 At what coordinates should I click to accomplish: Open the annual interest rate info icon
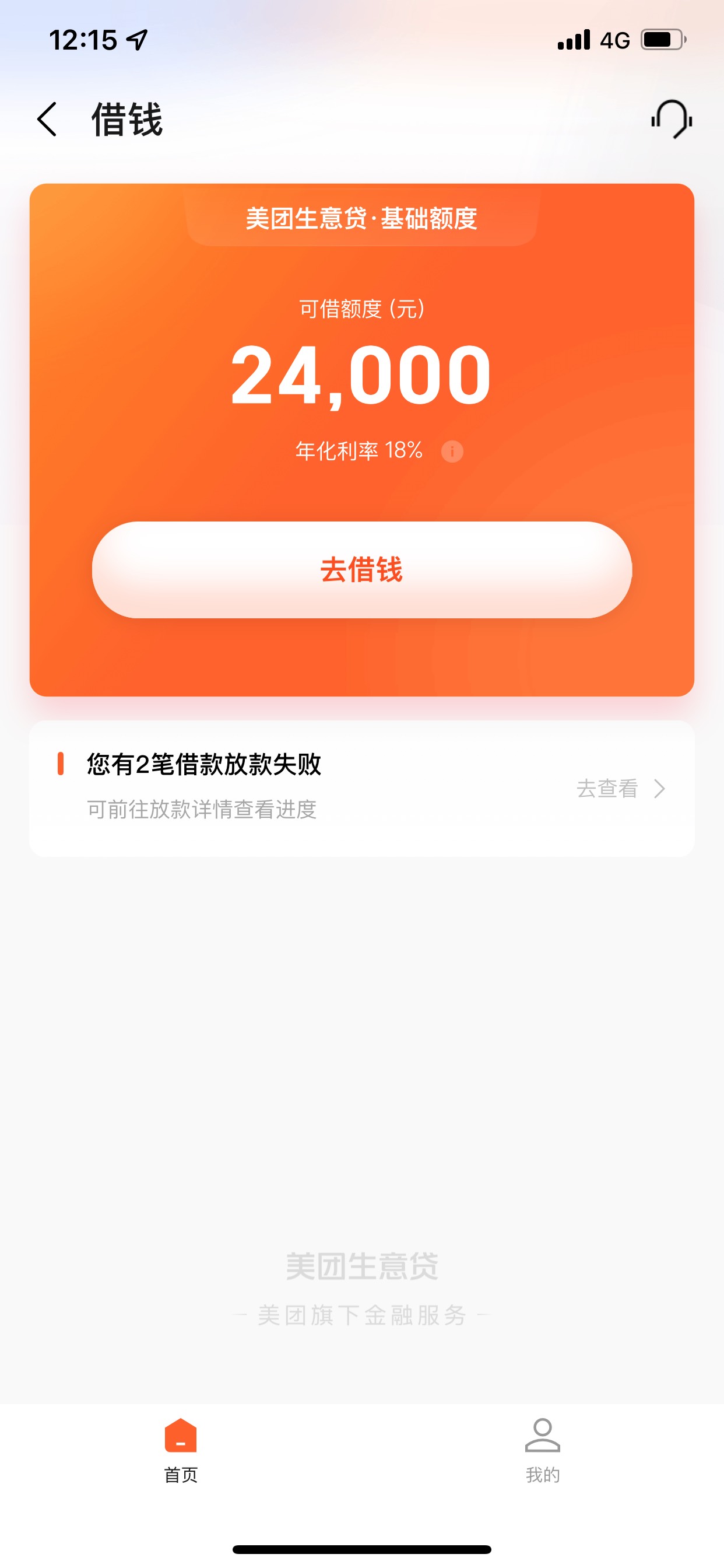pyautogui.click(x=452, y=452)
